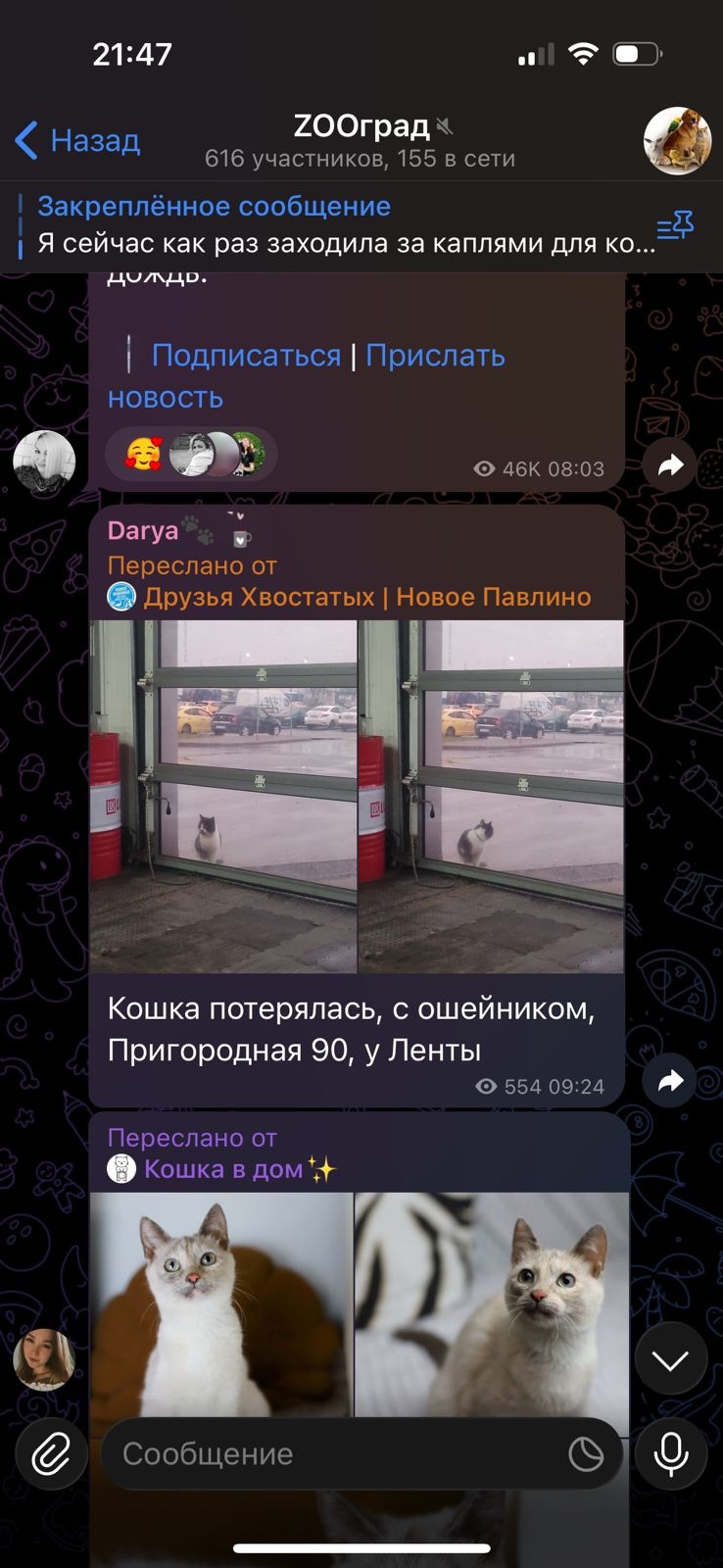This screenshot has height=1568, width=723.
Task: Focus the Сообщение text field
Action: tap(333, 1454)
